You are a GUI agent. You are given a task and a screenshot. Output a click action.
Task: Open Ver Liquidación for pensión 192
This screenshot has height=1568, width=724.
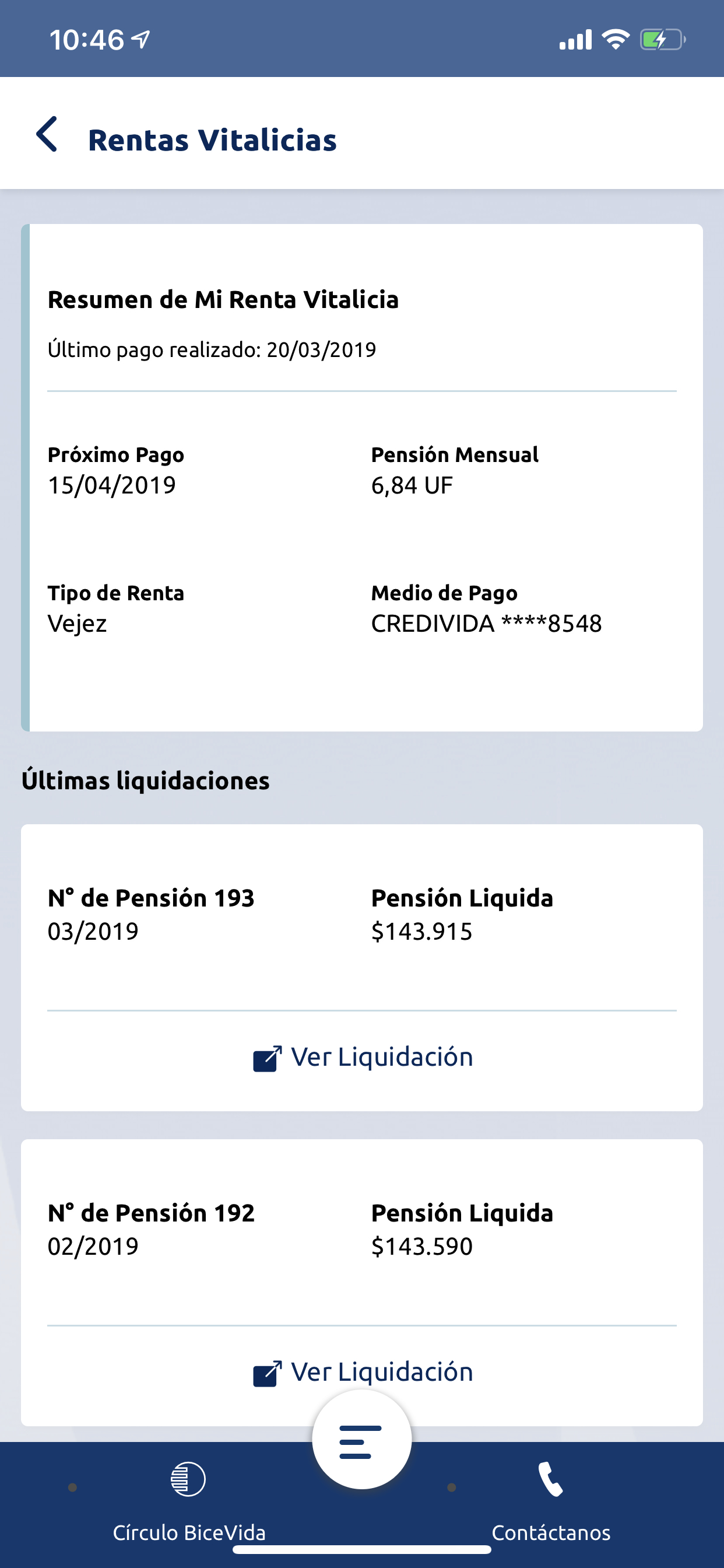(363, 1373)
